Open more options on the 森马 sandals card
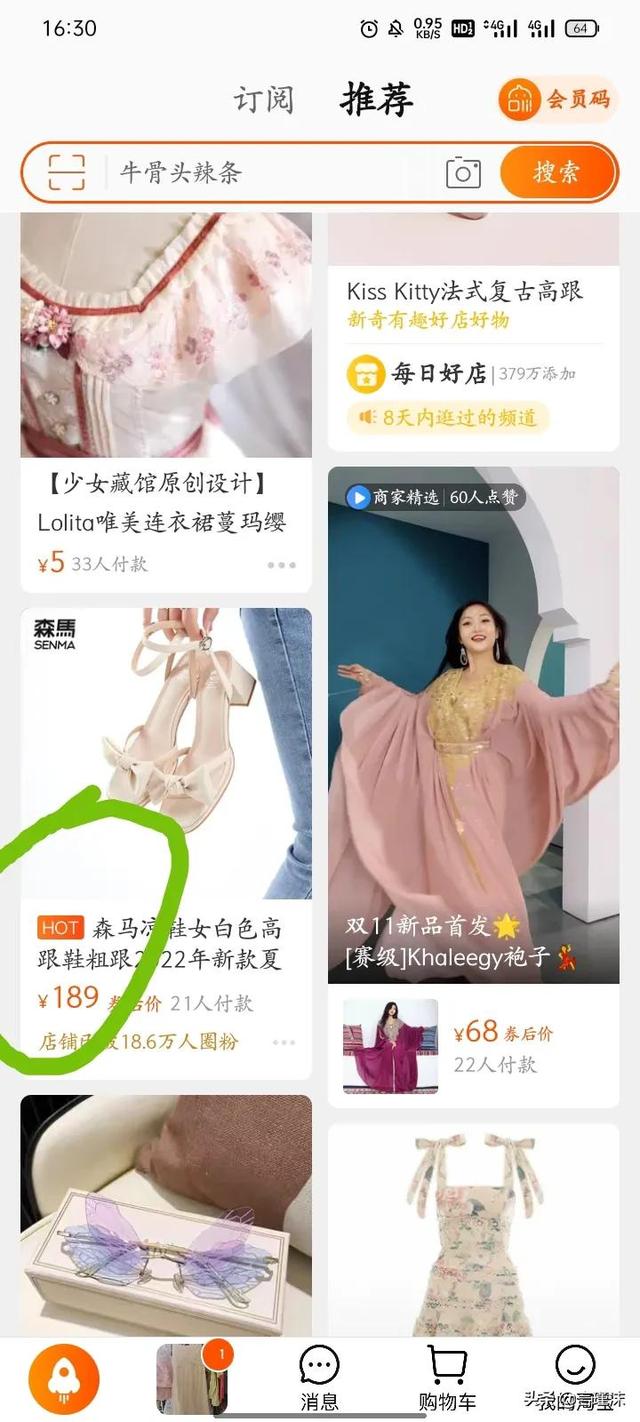 pyautogui.click(x=284, y=1043)
